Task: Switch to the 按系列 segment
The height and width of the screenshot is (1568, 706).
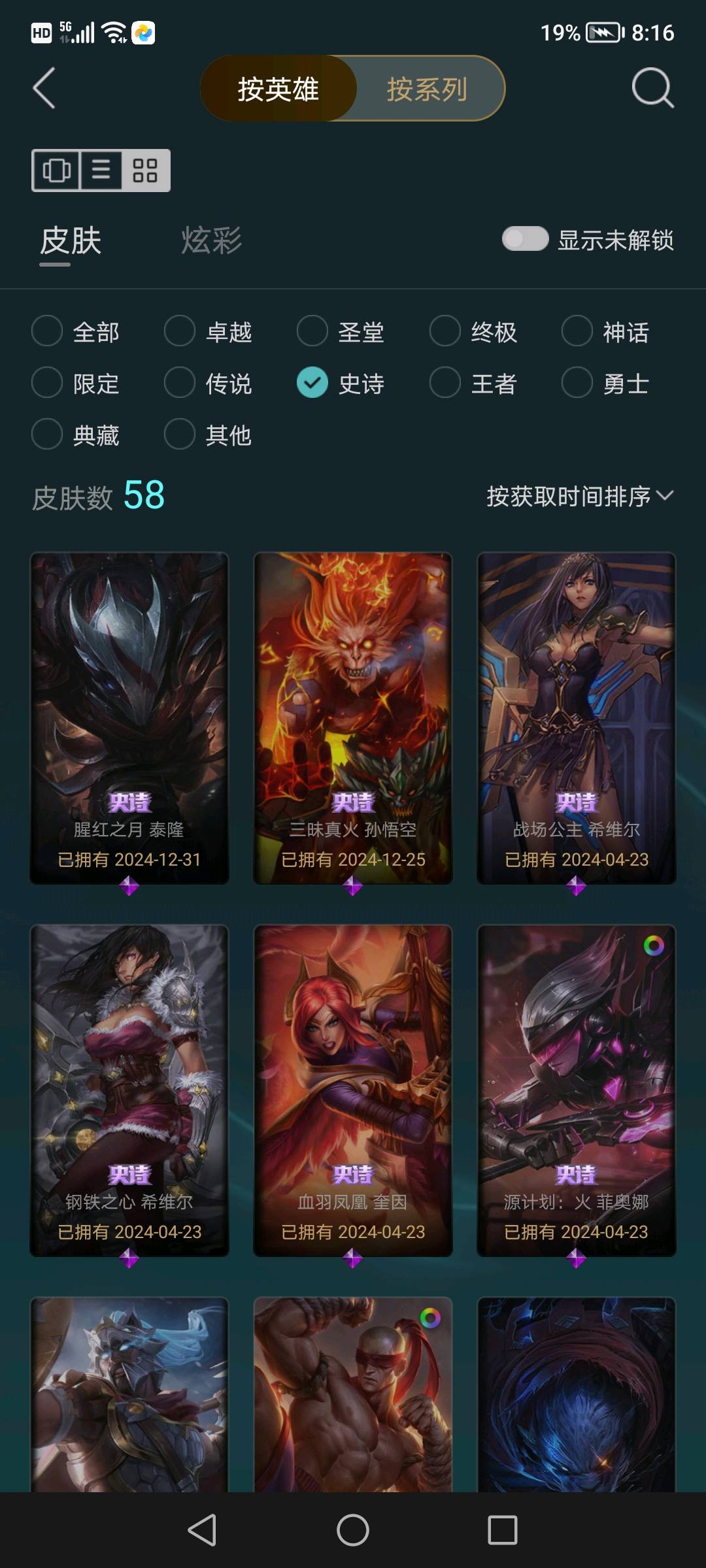Action: pyautogui.click(x=427, y=89)
